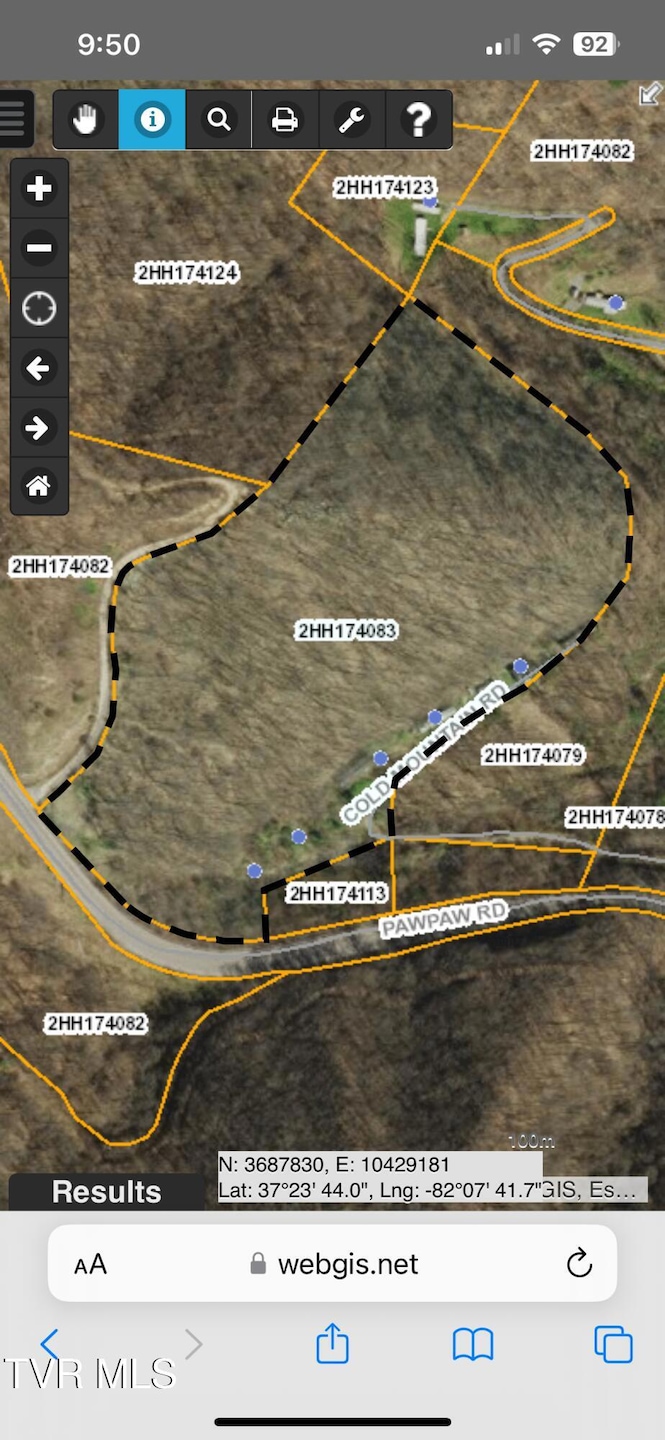Zoom in with the plus button
Viewport: 665px width, 1440px height.
click(x=39, y=188)
